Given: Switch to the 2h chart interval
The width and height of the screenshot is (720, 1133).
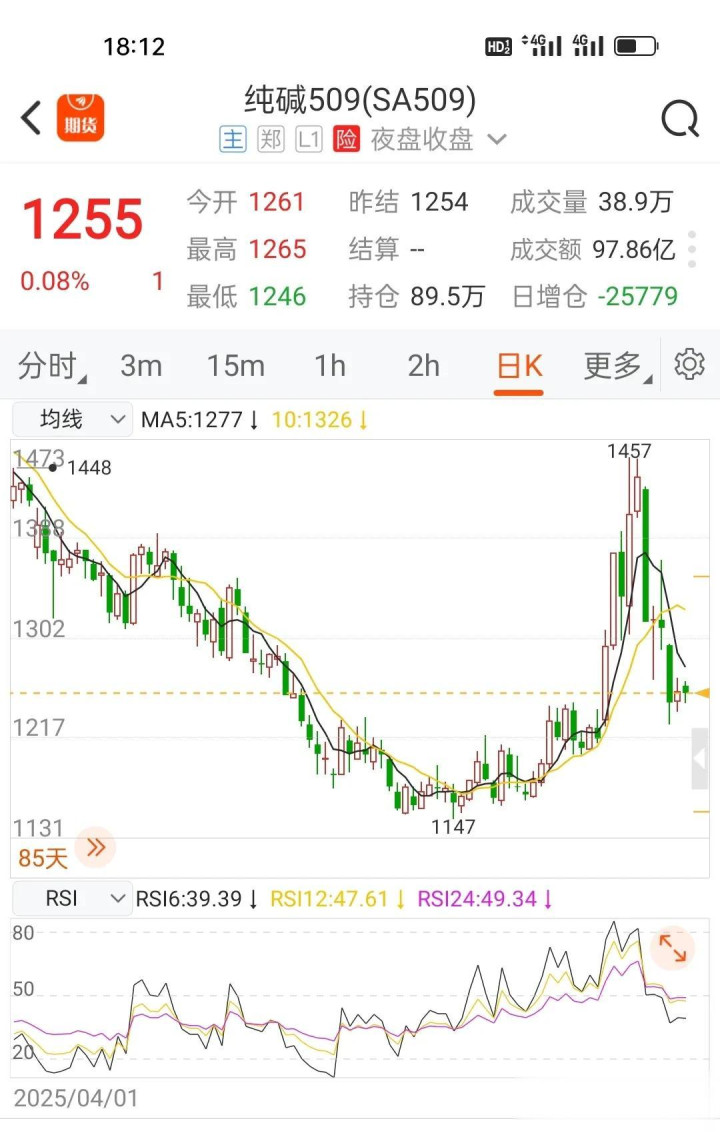Looking at the screenshot, I should coord(424,366).
